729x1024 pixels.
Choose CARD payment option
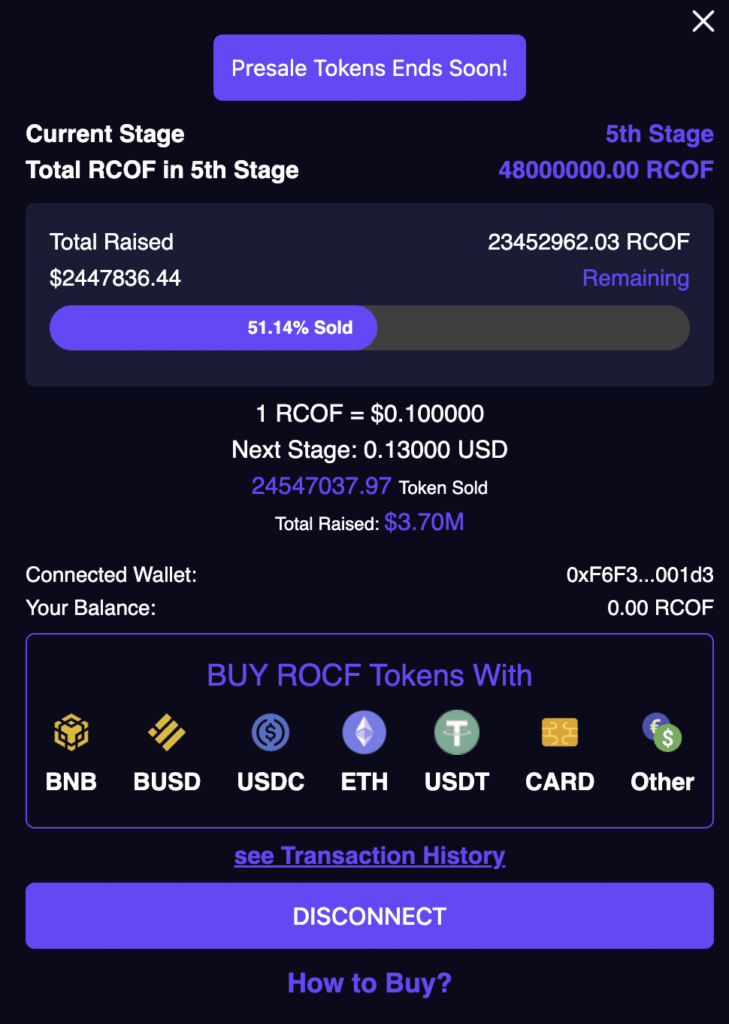click(559, 733)
